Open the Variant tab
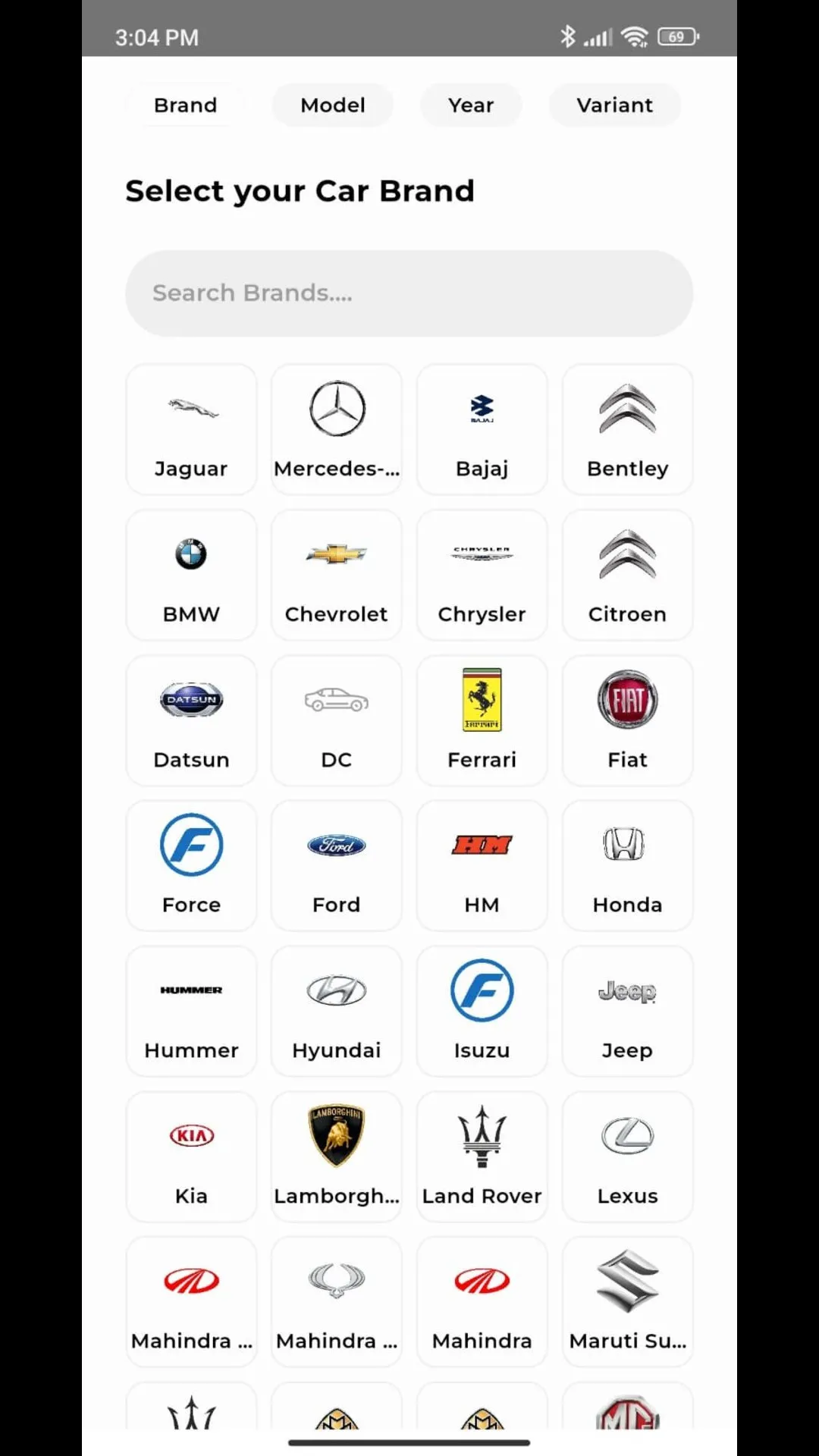819x1456 pixels. point(614,105)
